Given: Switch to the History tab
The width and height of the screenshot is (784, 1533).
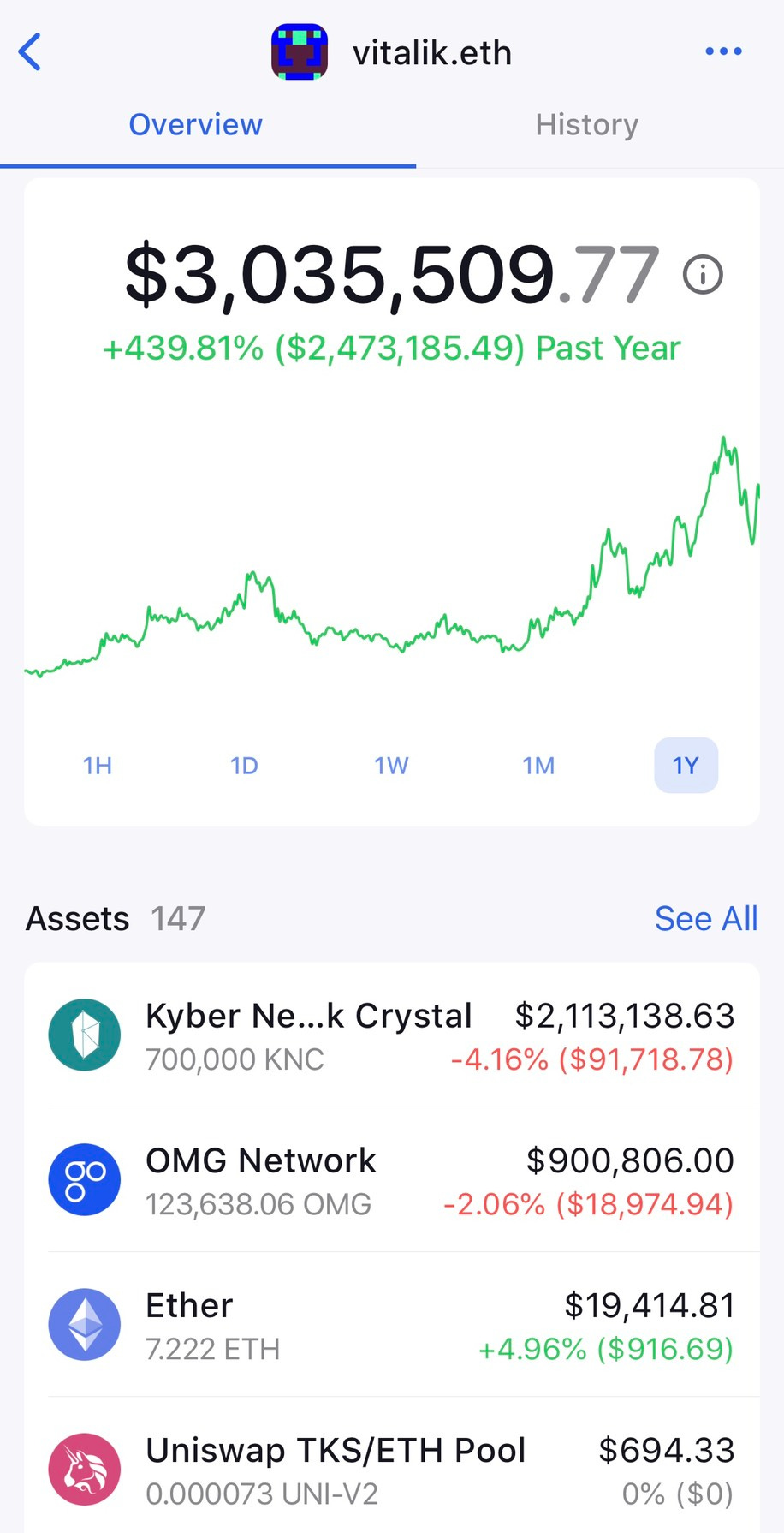Looking at the screenshot, I should coord(586,124).
